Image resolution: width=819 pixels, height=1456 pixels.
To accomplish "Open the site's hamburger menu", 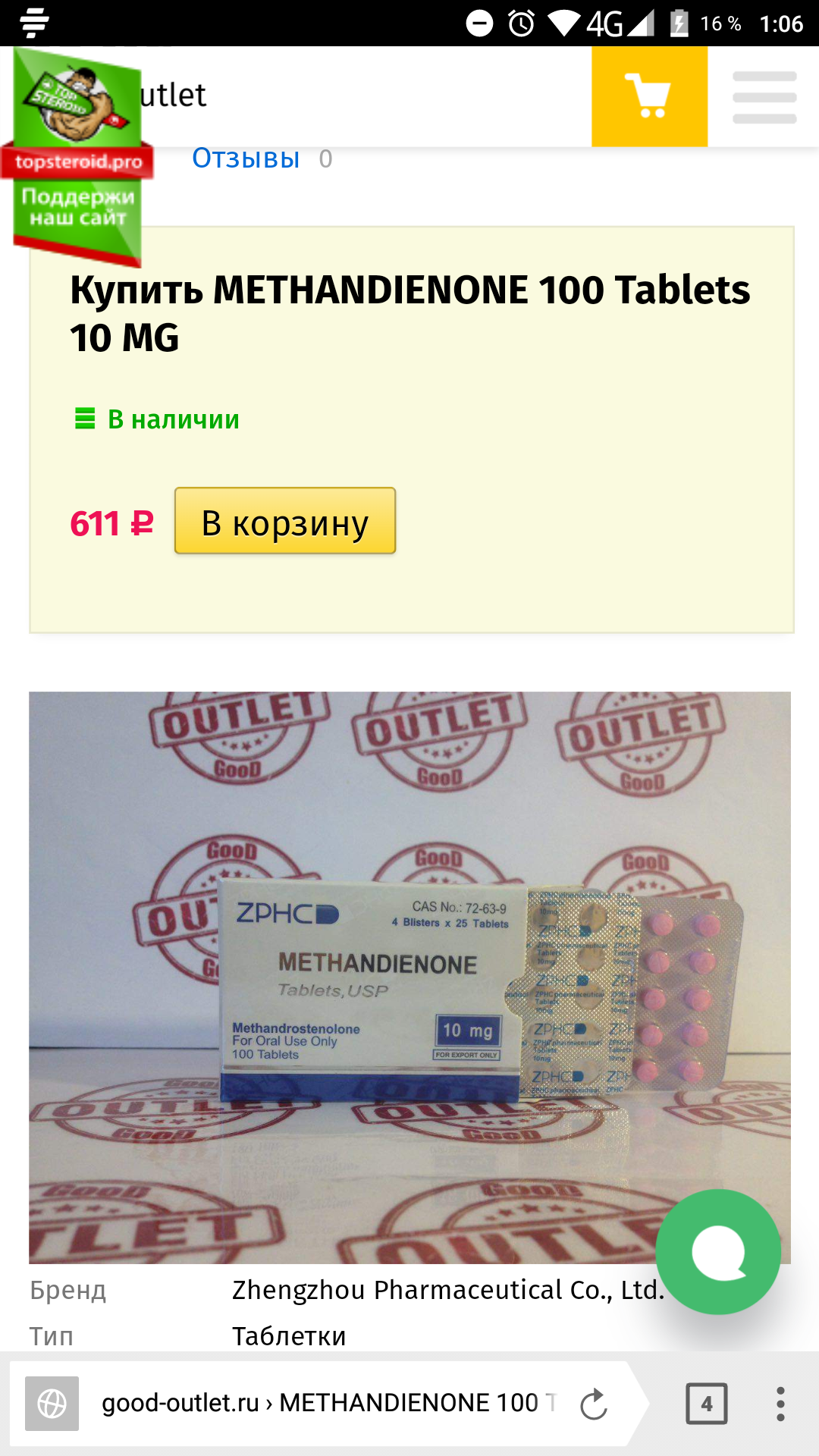I will coord(764,97).
